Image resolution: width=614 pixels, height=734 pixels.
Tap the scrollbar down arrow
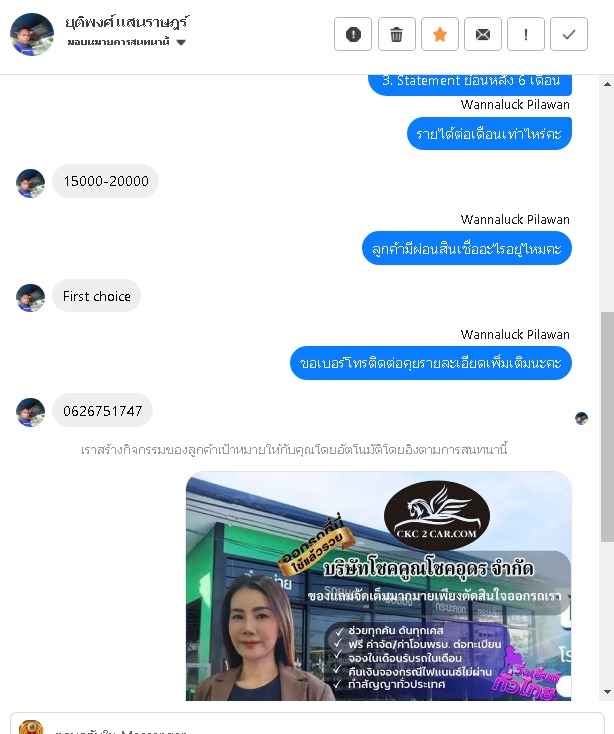point(607,691)
